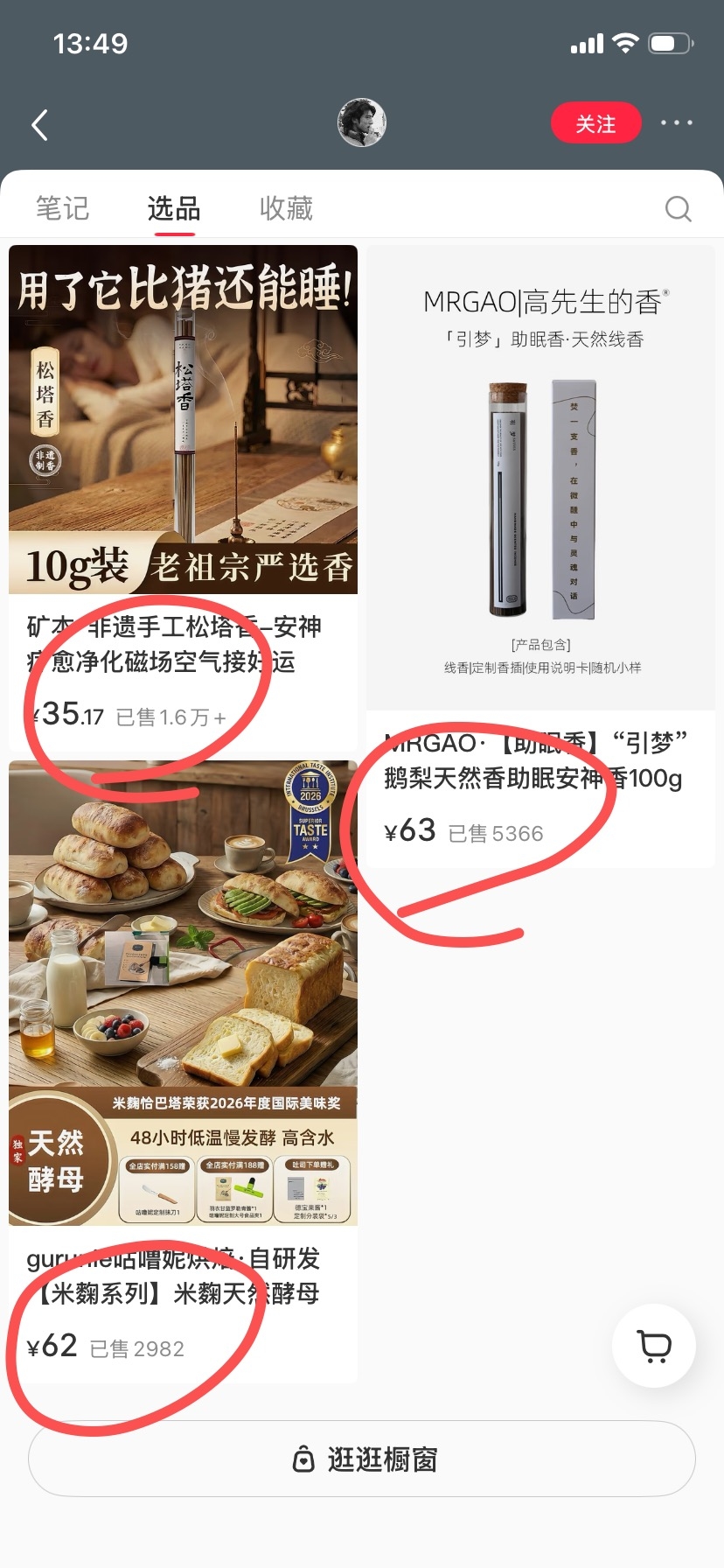Viewport: 724px width, 1568px height.
Task: Open the 松塔香 incense product card
Action: coord(184,498)
